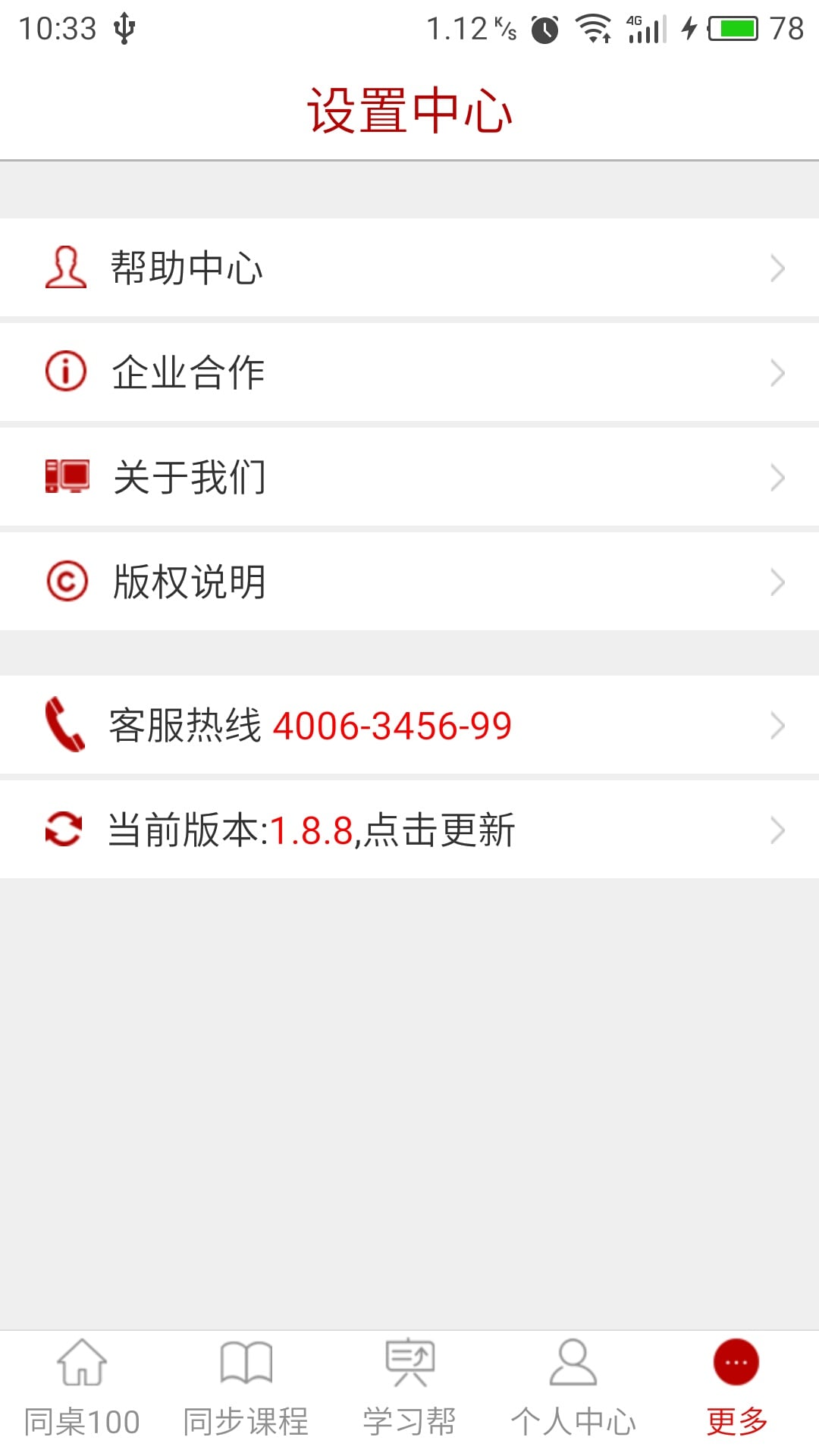Call the 客服热线 4006-3456-99 hotline

[x=409, y=725]
